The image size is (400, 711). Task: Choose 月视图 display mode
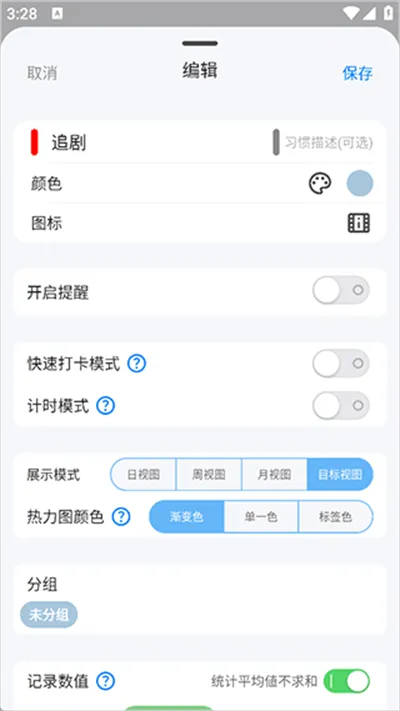coord(274,474)
